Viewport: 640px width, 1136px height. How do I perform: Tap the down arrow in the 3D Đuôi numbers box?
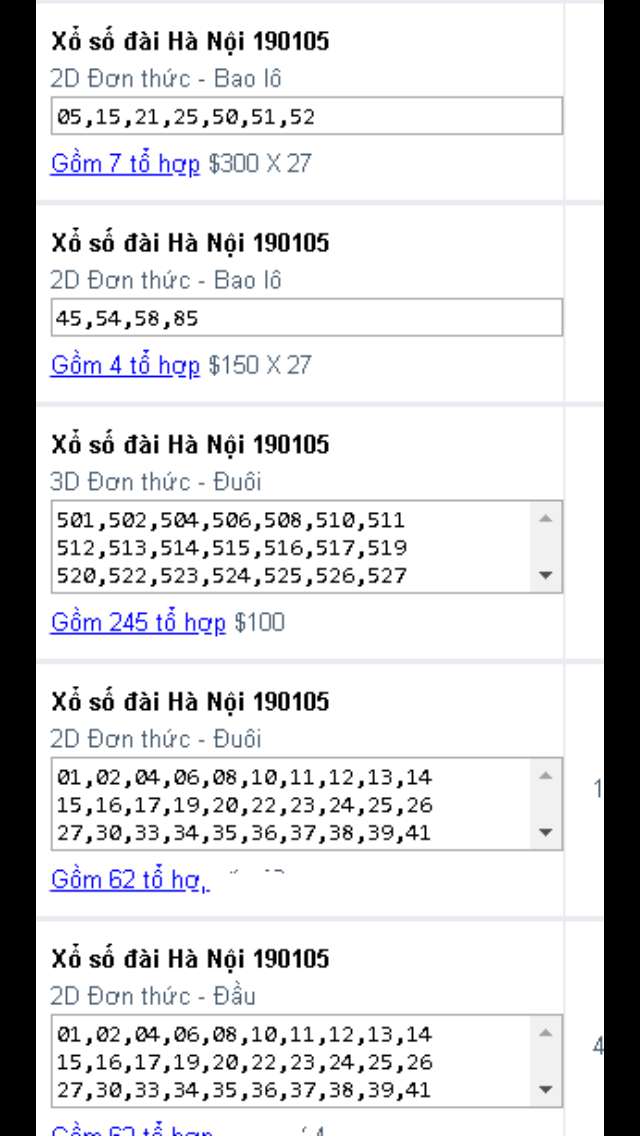(x=545, y=575)
